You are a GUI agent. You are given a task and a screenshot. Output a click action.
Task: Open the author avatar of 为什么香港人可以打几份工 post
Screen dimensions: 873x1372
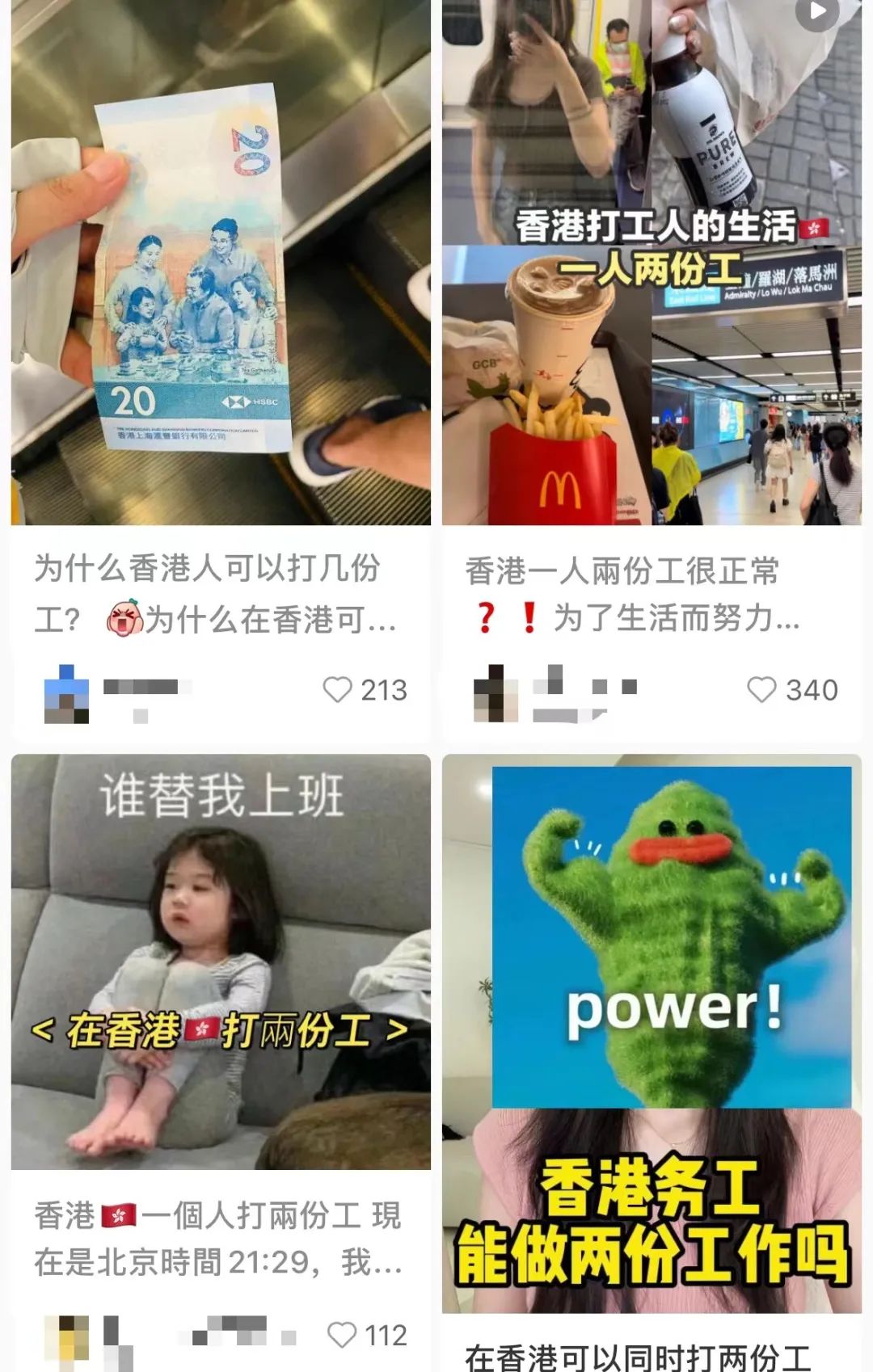click(x=66, y=693)
